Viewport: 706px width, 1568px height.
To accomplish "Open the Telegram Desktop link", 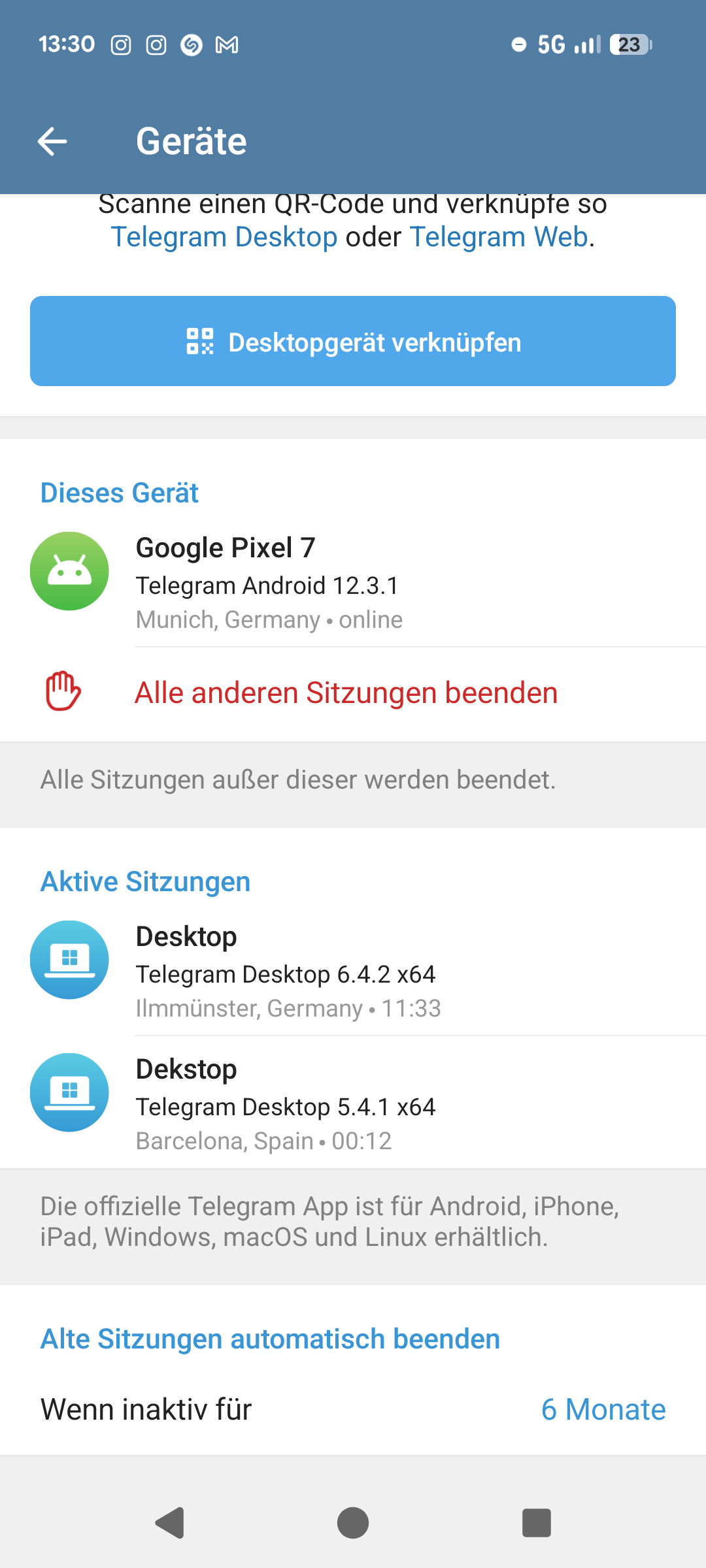I will tap(224, 237).
